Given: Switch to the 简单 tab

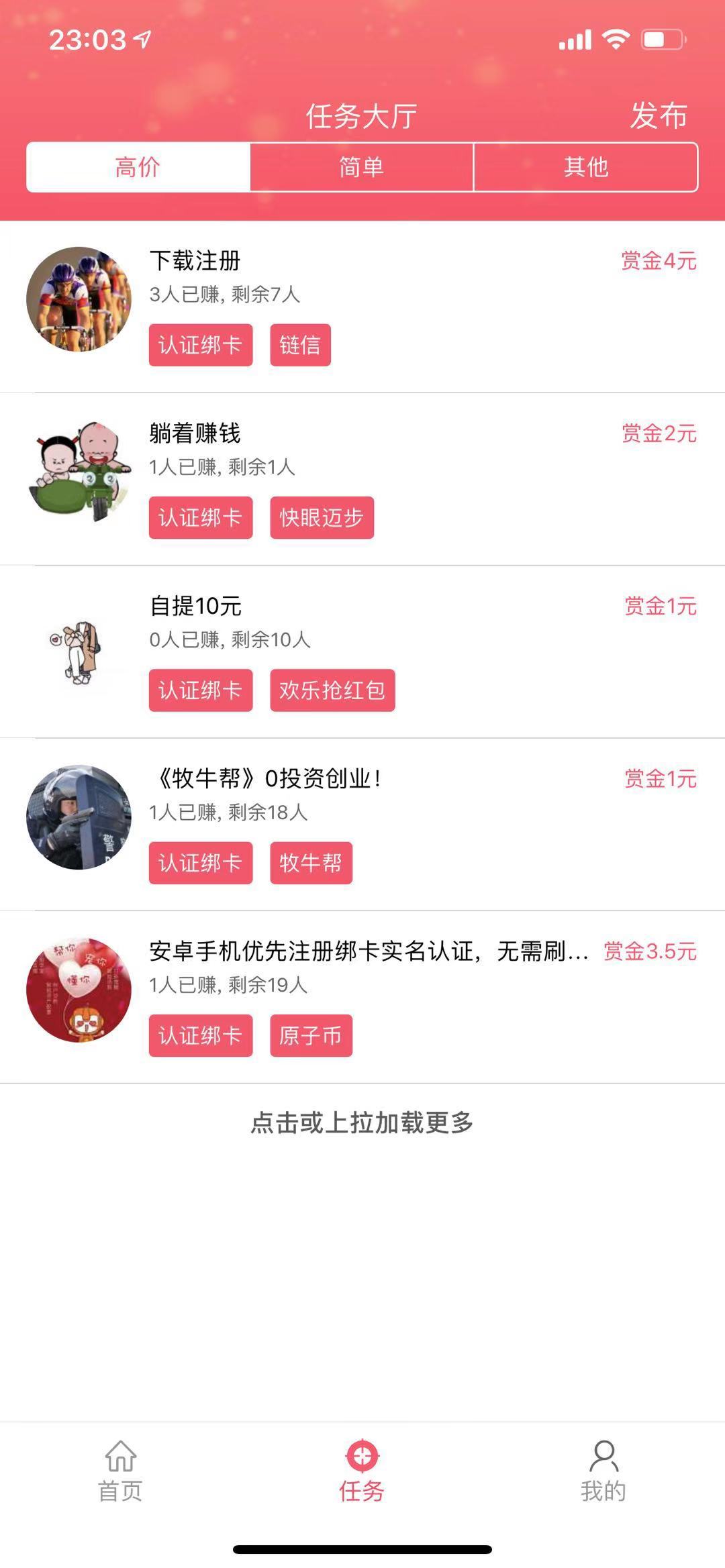Looking at the screenshot, I should 360,168.
